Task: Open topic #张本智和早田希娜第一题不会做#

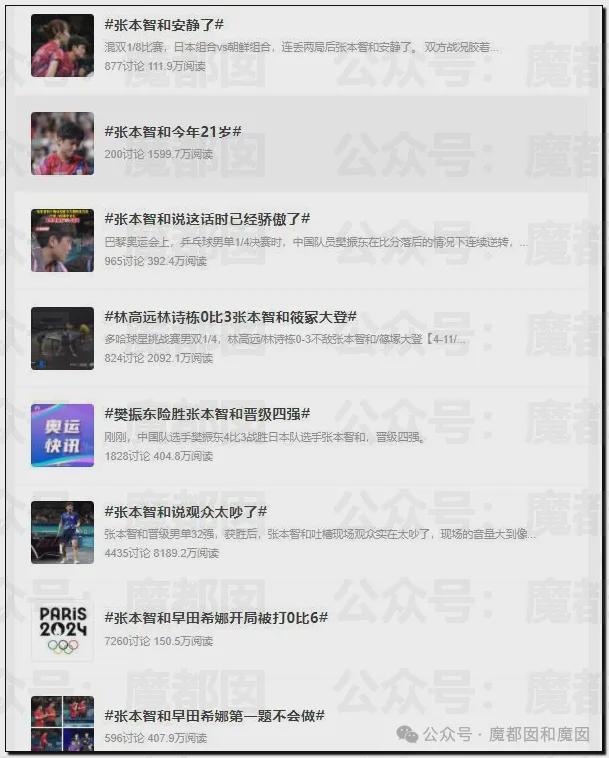Action: (214, 715)
